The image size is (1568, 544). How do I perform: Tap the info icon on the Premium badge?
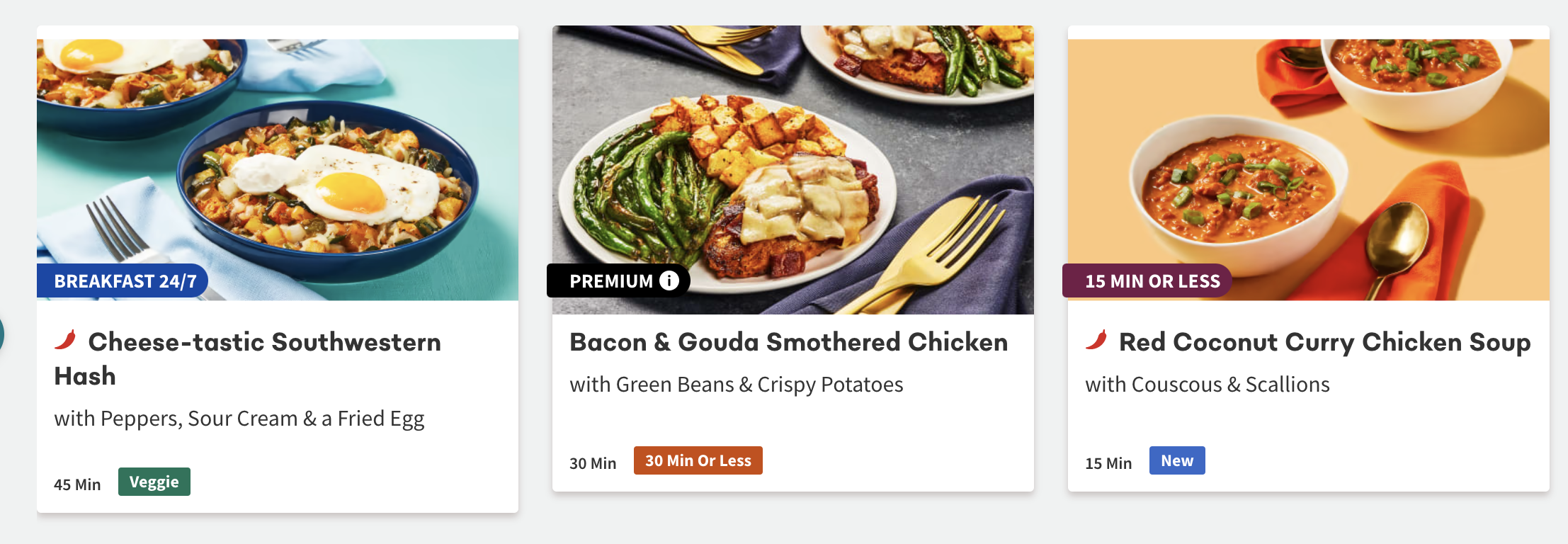coord(669,281)
